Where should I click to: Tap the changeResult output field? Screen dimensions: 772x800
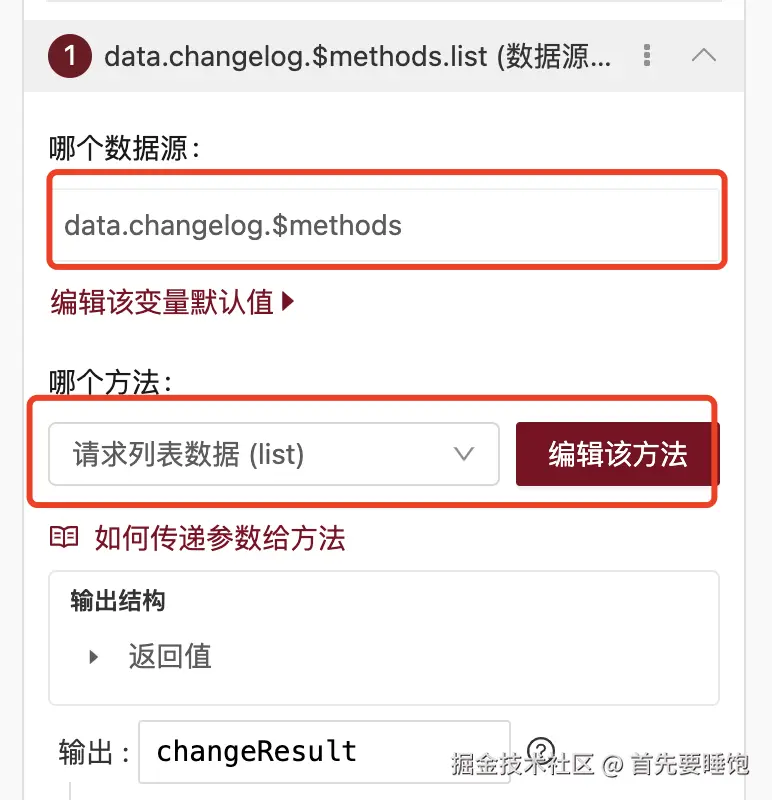[324, 751]
